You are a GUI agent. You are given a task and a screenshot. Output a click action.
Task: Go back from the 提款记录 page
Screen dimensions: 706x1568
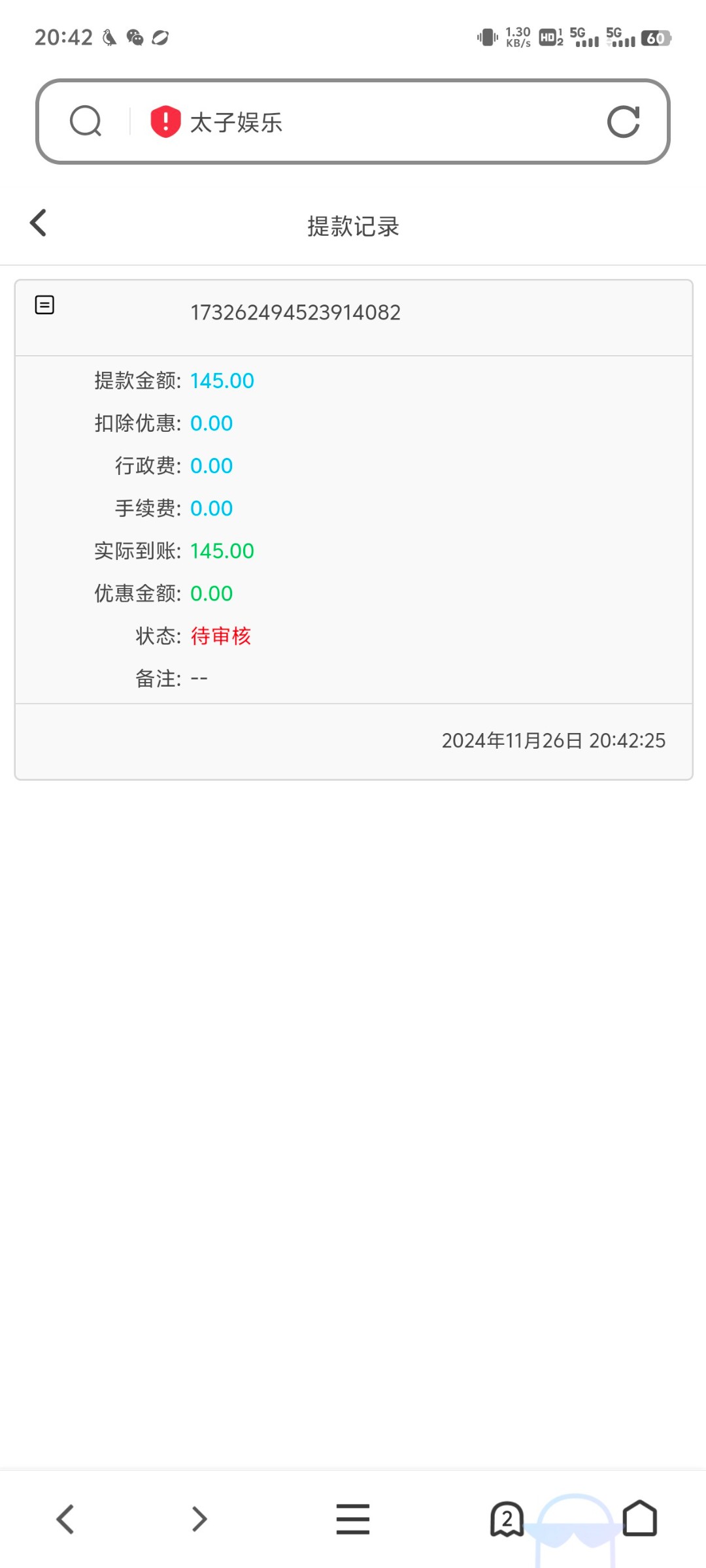39,223
